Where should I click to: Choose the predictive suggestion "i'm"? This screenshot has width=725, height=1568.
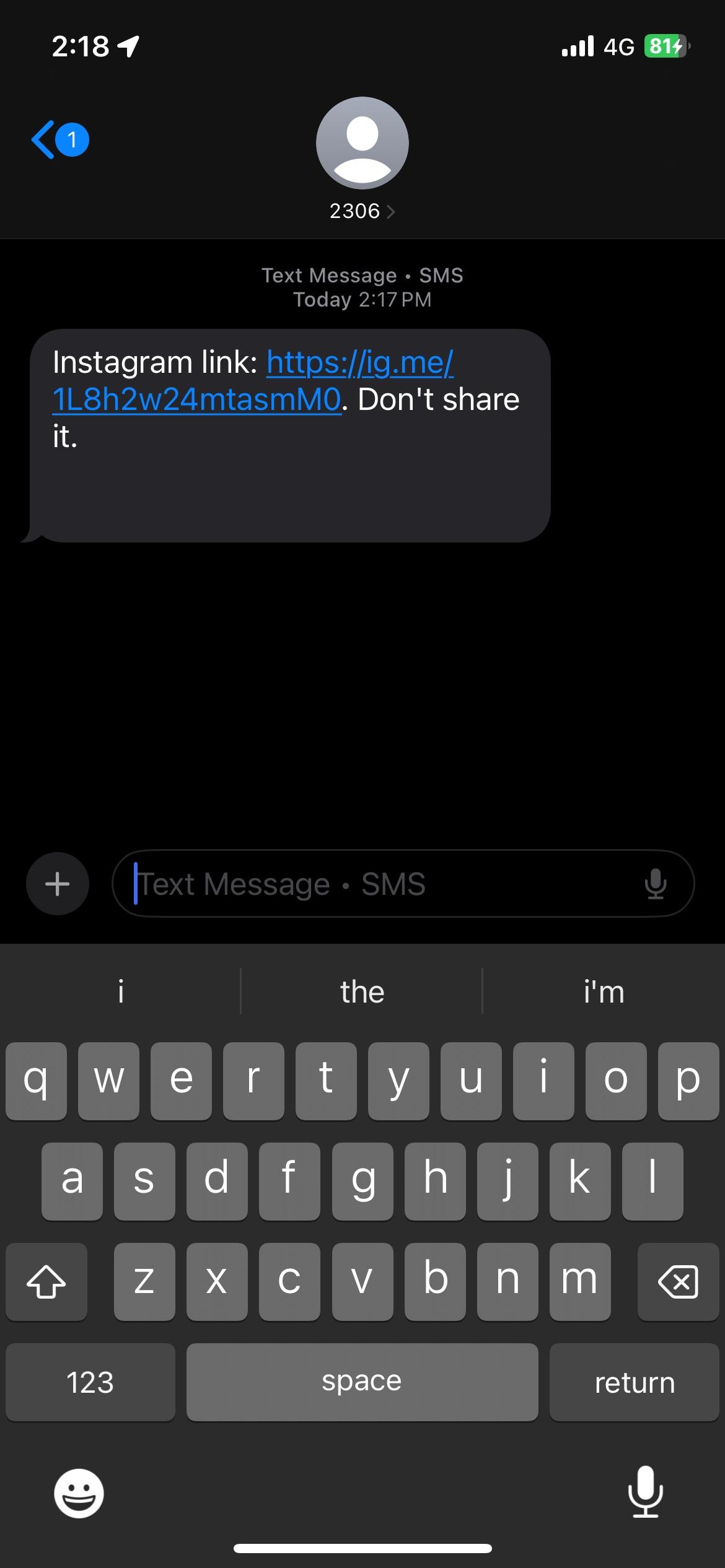point(604,991)
